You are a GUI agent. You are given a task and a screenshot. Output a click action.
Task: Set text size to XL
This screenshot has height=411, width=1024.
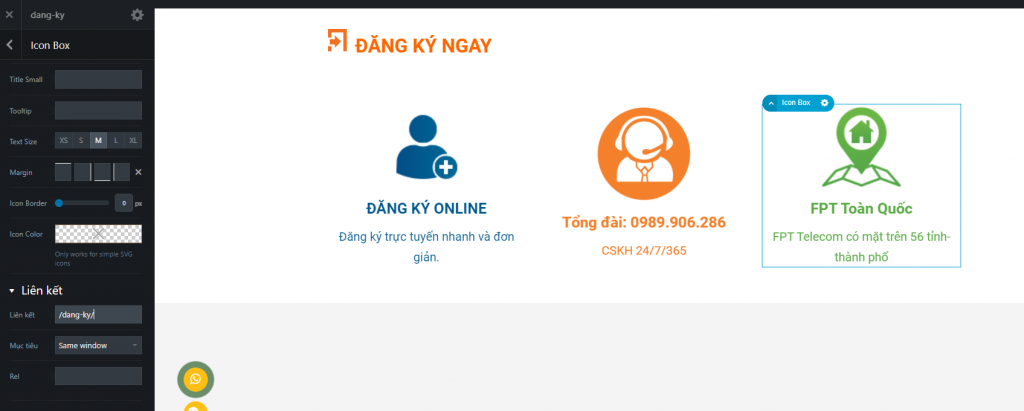click(133, 141)
